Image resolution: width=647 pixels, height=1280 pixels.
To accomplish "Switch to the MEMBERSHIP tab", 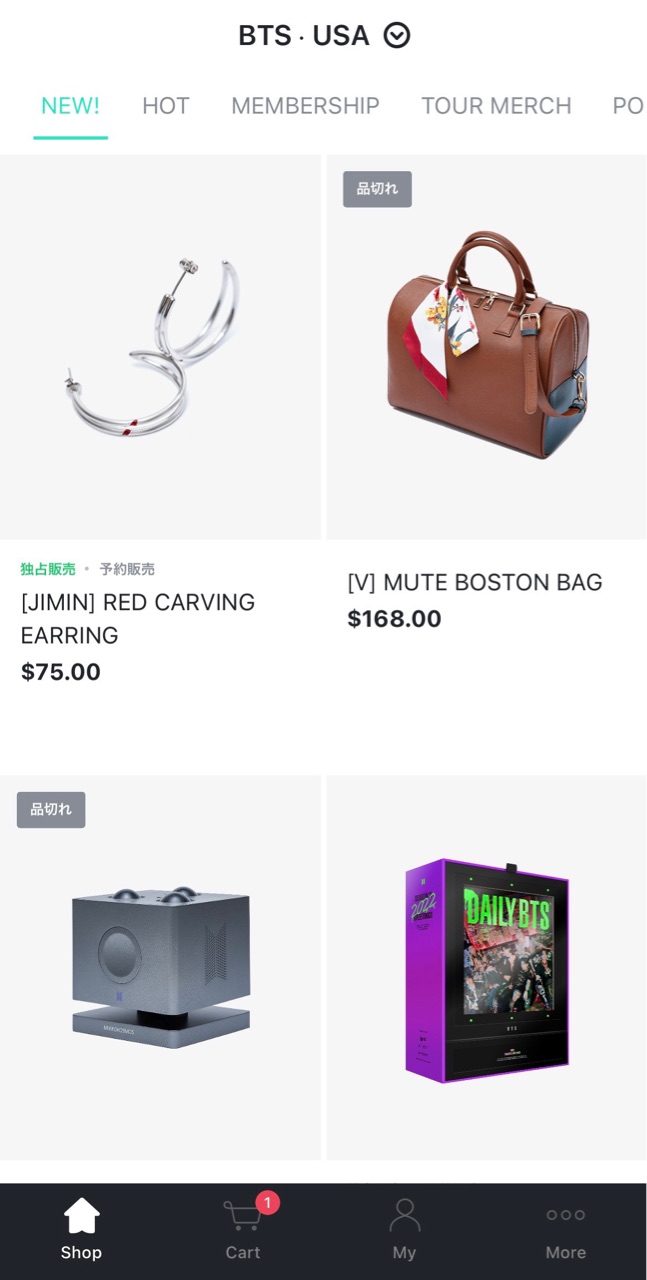I will 305,106.
